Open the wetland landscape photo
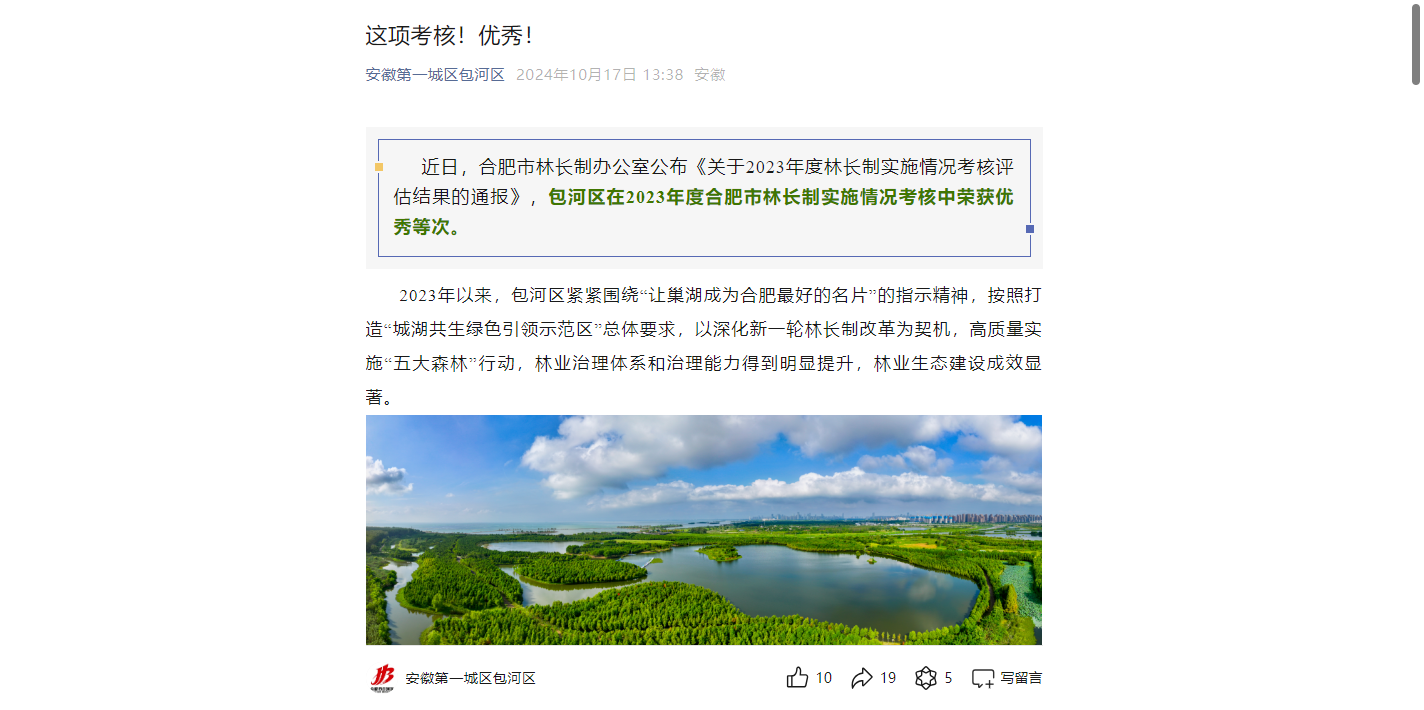 [703, 530]
